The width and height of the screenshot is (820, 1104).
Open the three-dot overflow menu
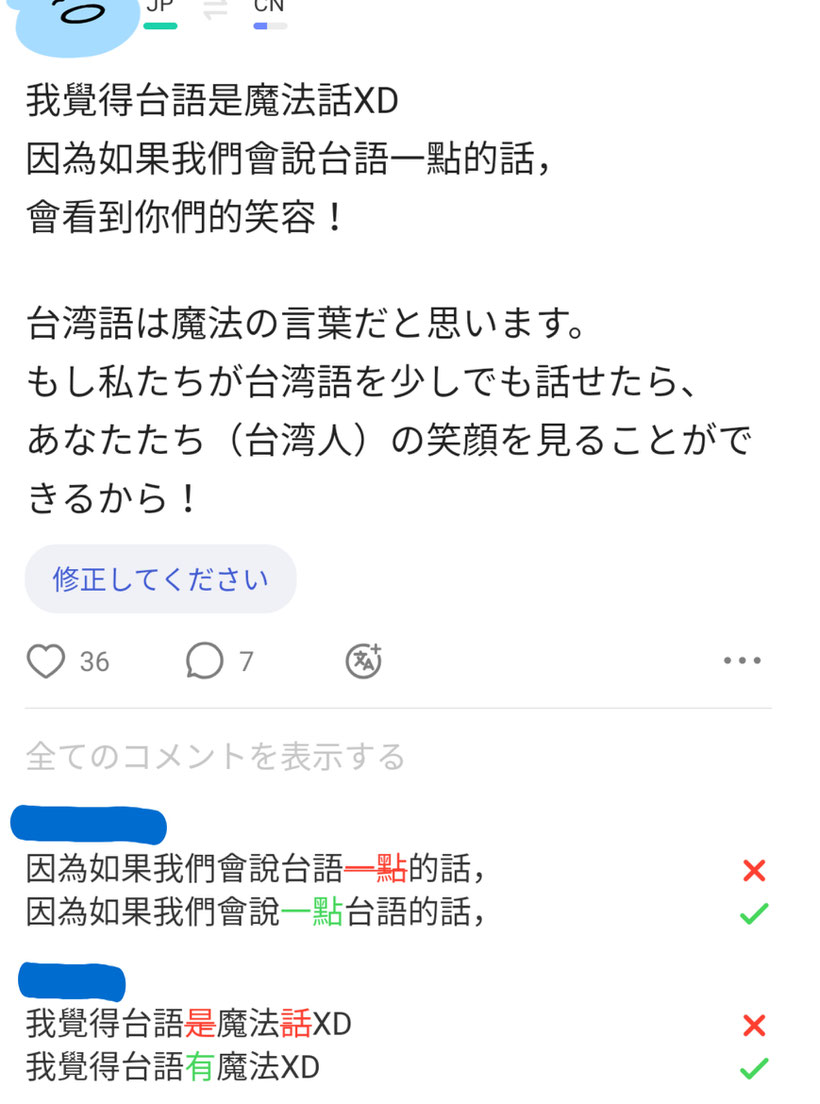coord(742,660)
